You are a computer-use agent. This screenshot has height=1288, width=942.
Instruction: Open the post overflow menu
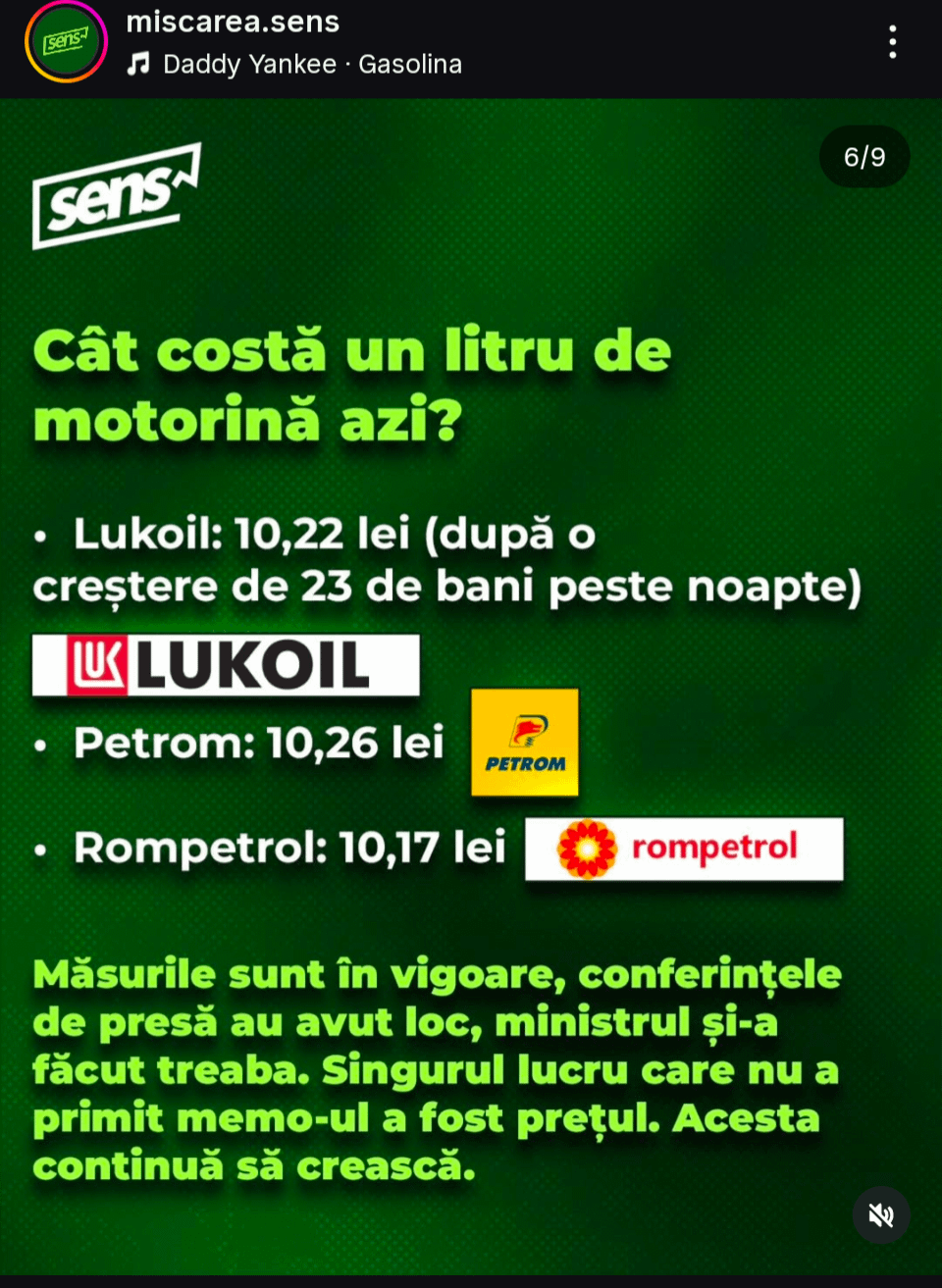(x=892, y=42)
